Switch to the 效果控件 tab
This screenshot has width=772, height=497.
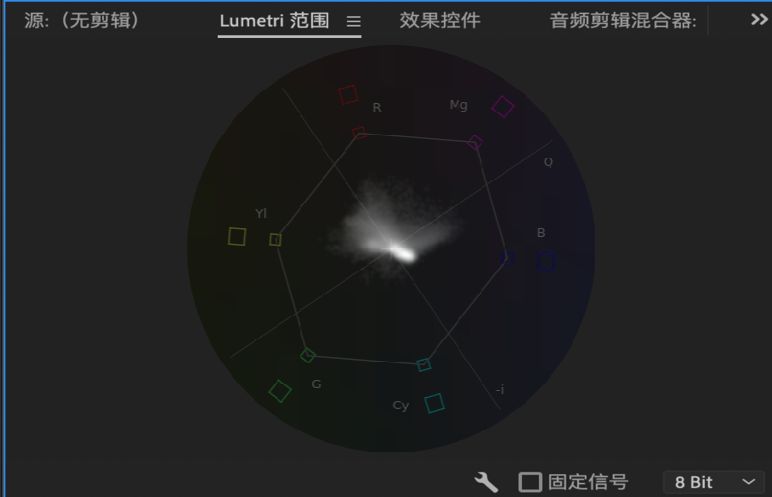pos(440,20)
